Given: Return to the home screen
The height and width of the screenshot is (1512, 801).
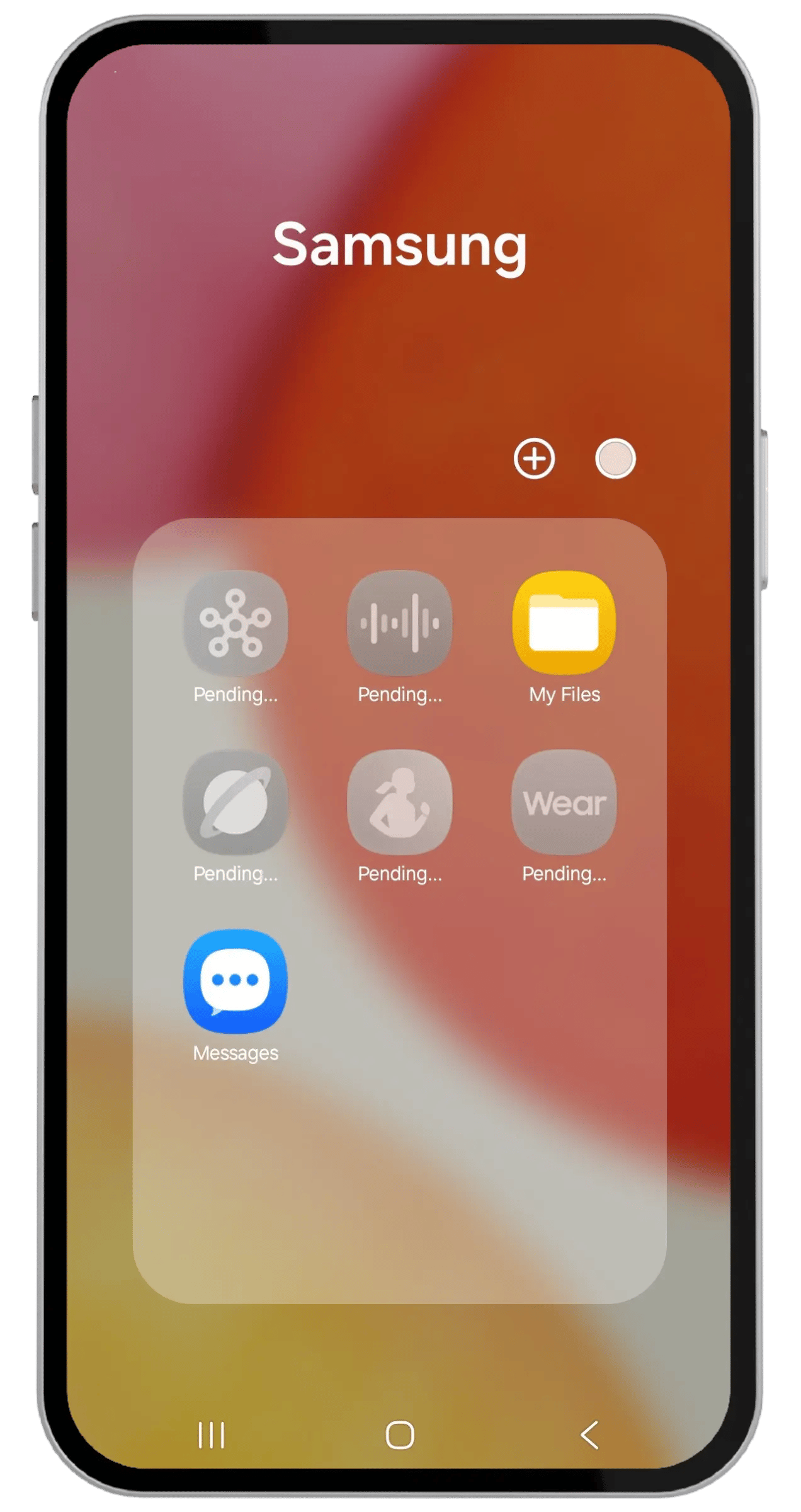Looking at the screenshot, I should 400,1435.
